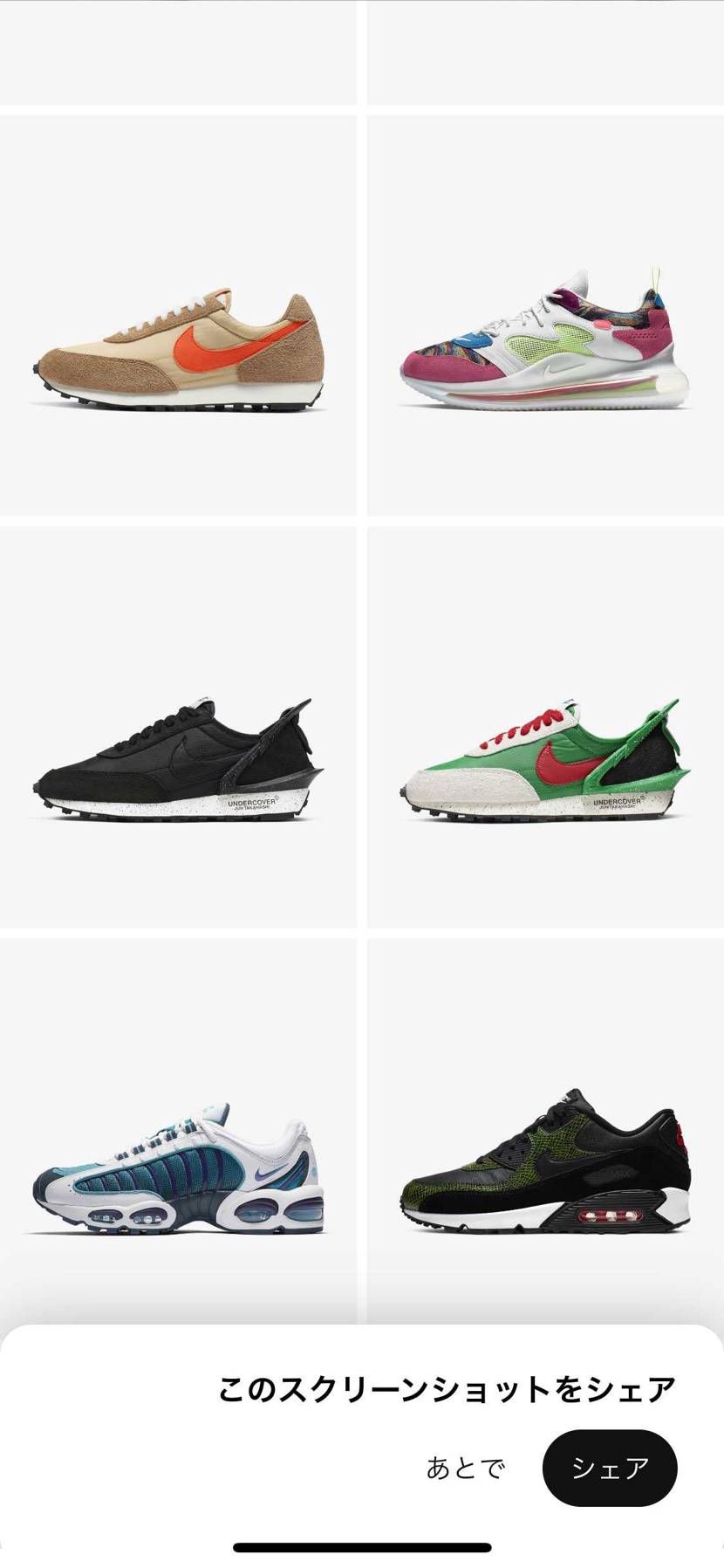Open the tan Daybreak with orange swoosh
This screenshot has height=1568, width=724.
click(x=179, y=349)
